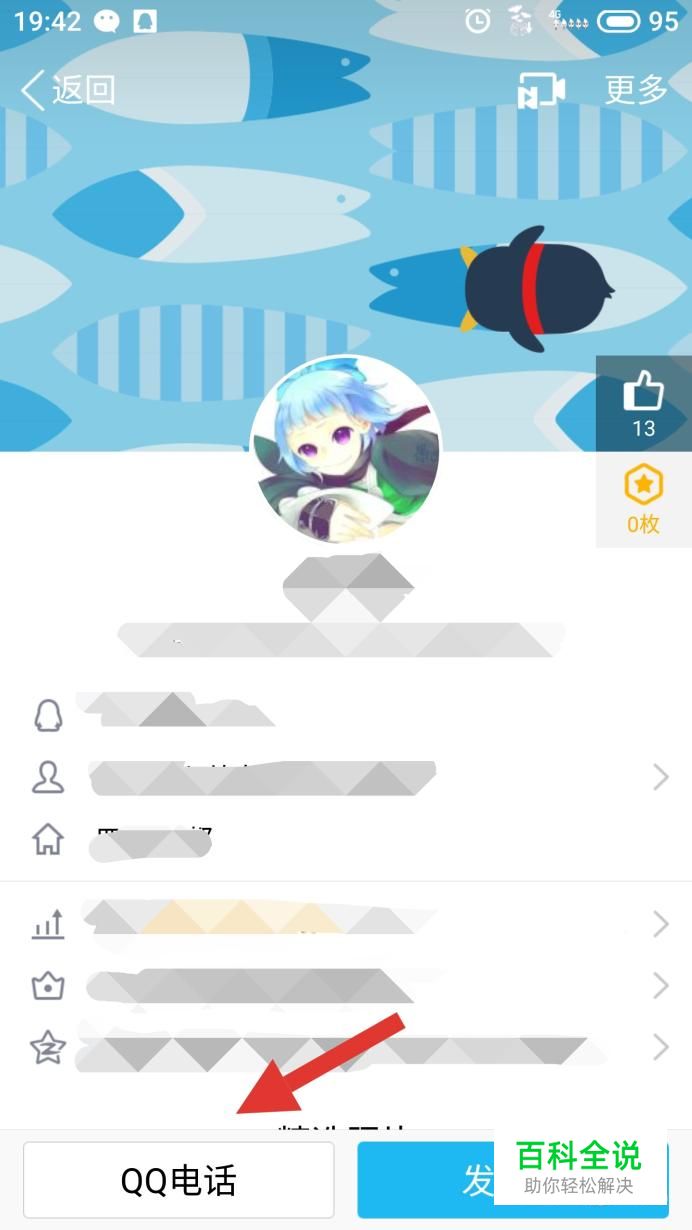Open the 更多 options
692x1230 pixels.
pos(636,90)
